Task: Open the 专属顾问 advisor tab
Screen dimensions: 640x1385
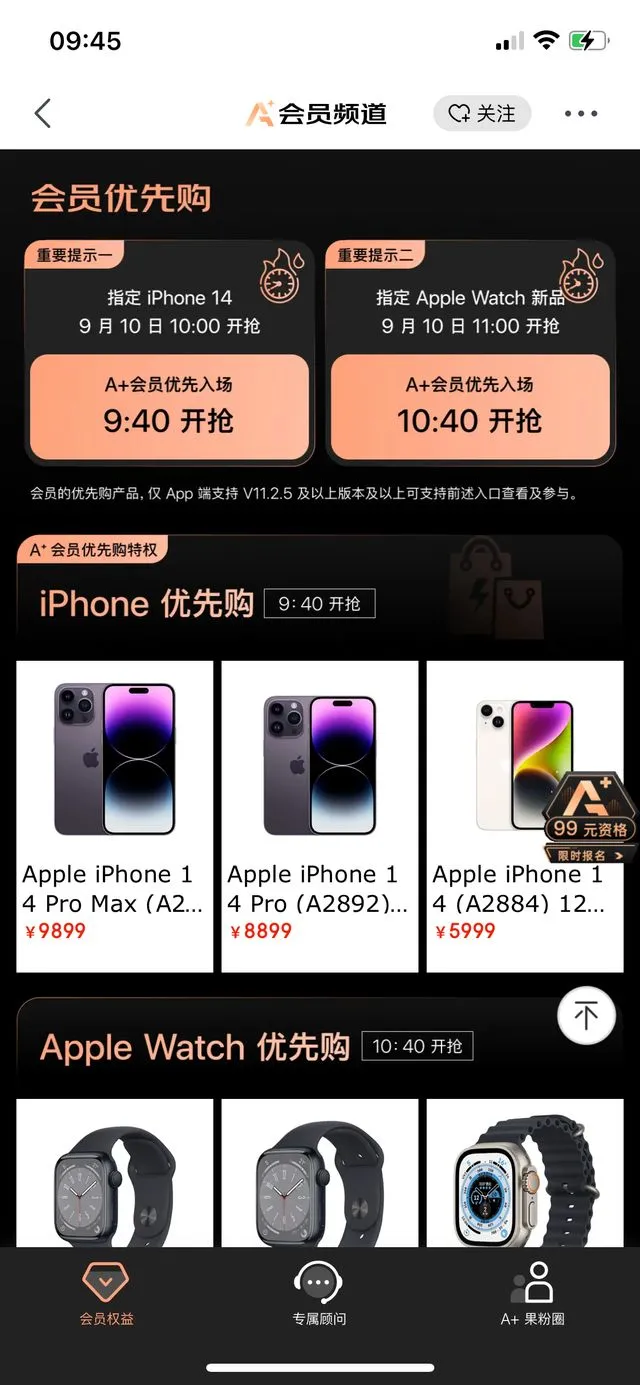Action: click(319, 1295)
